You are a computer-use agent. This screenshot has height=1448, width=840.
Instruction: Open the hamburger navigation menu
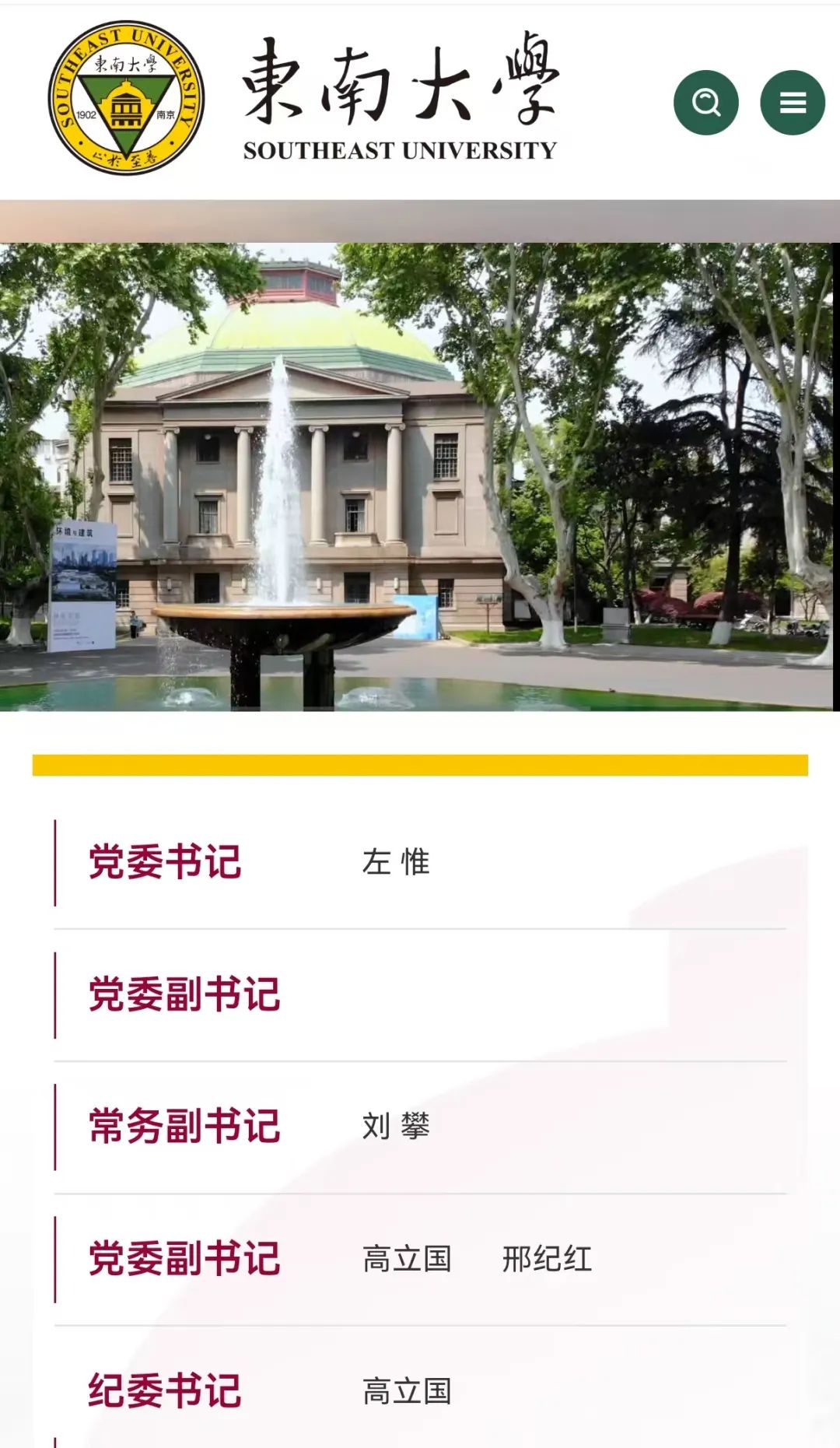click(793, 103)
